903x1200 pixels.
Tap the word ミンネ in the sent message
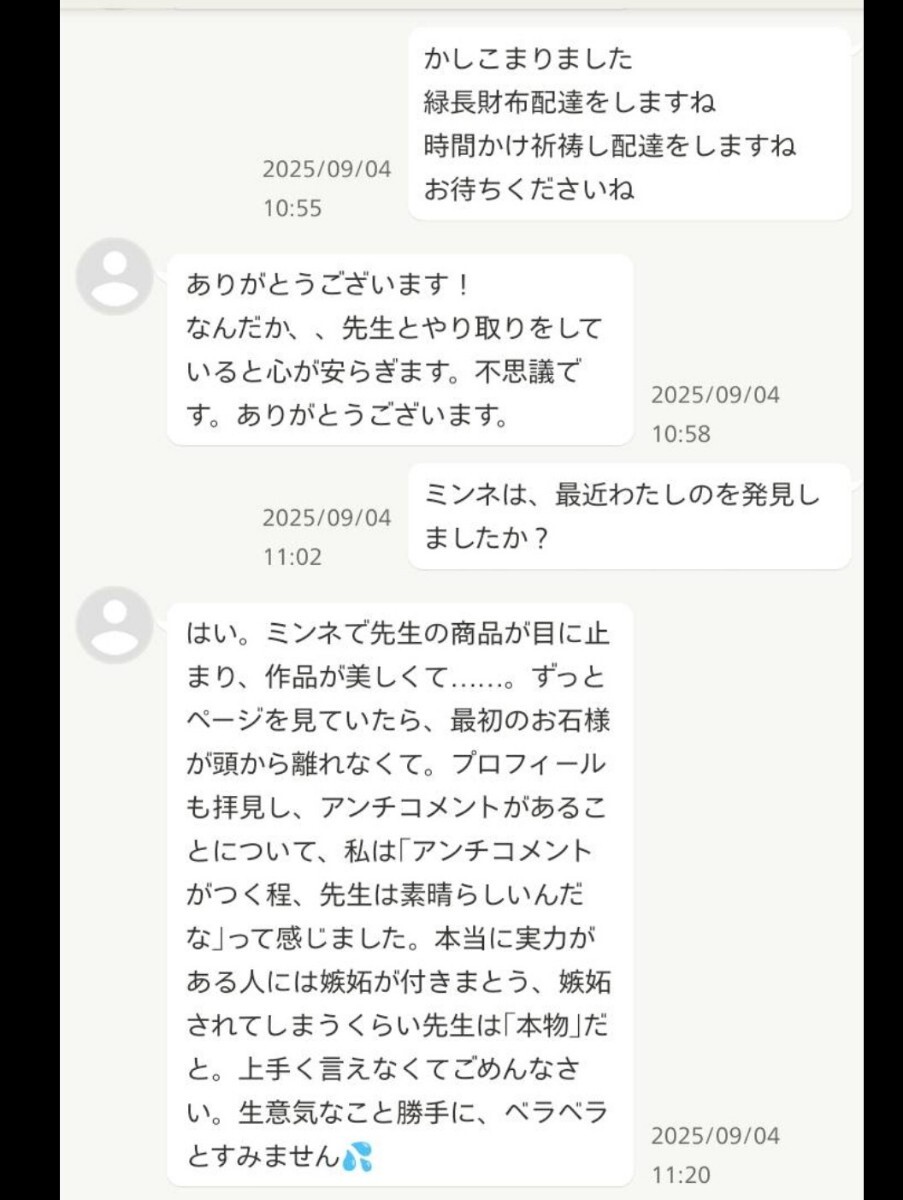[x=463, y=493]
